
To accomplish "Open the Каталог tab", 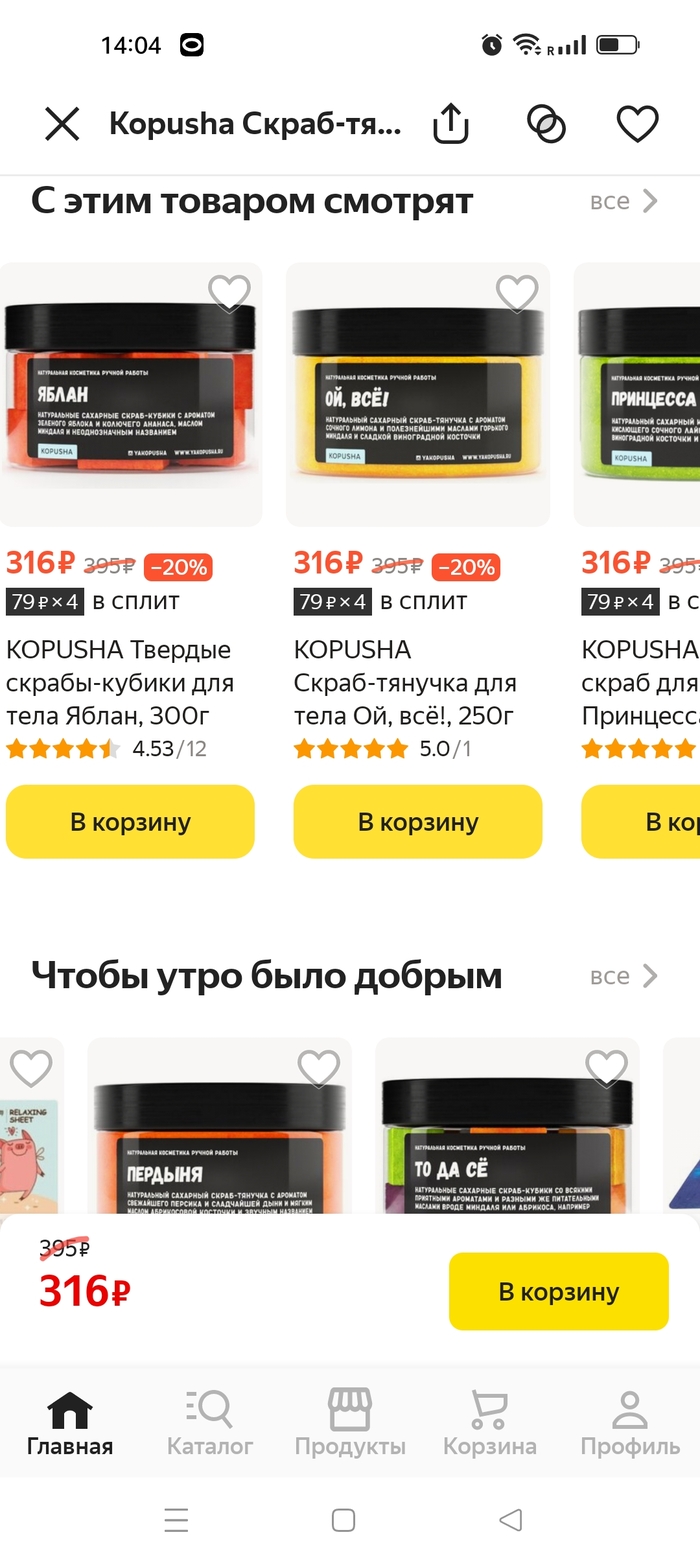I will [x=210, y=1422].
